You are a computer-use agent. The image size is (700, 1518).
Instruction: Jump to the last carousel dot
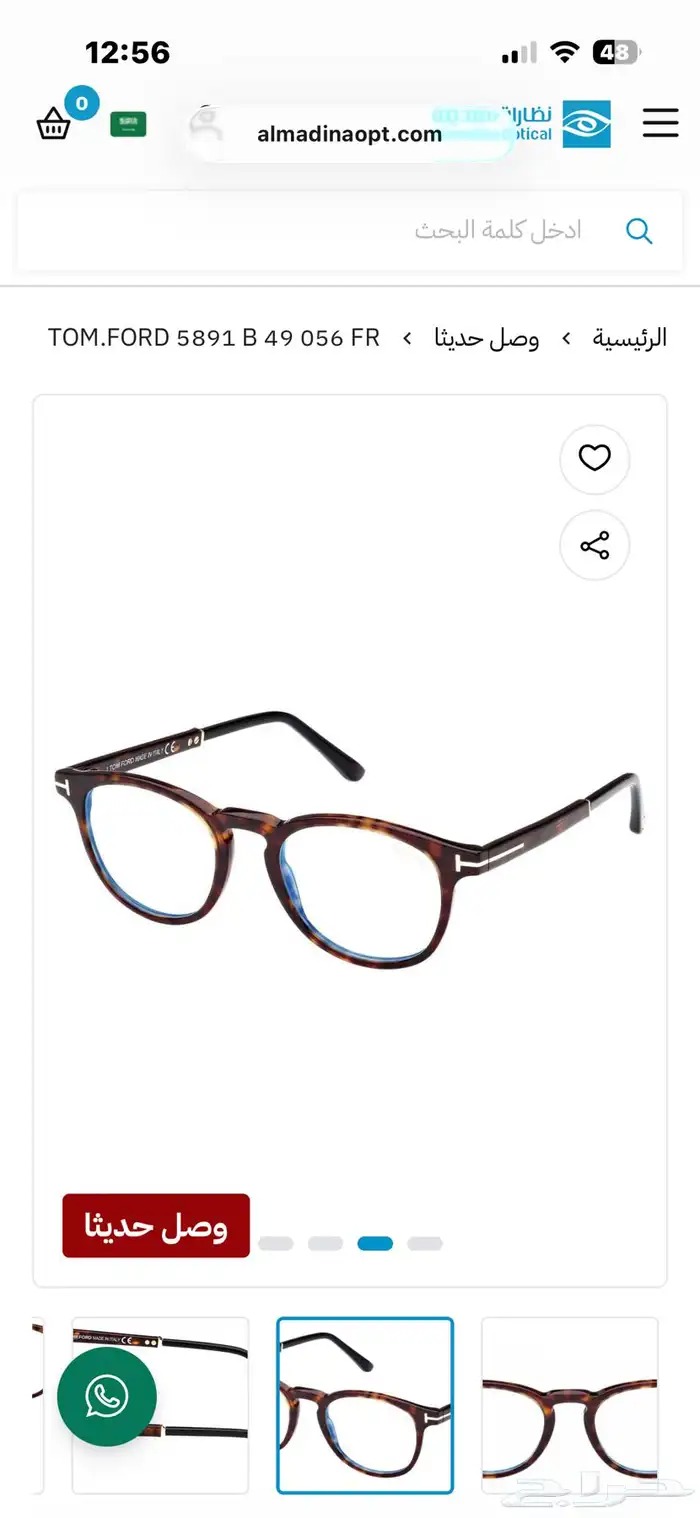[x=425, y=1243]
